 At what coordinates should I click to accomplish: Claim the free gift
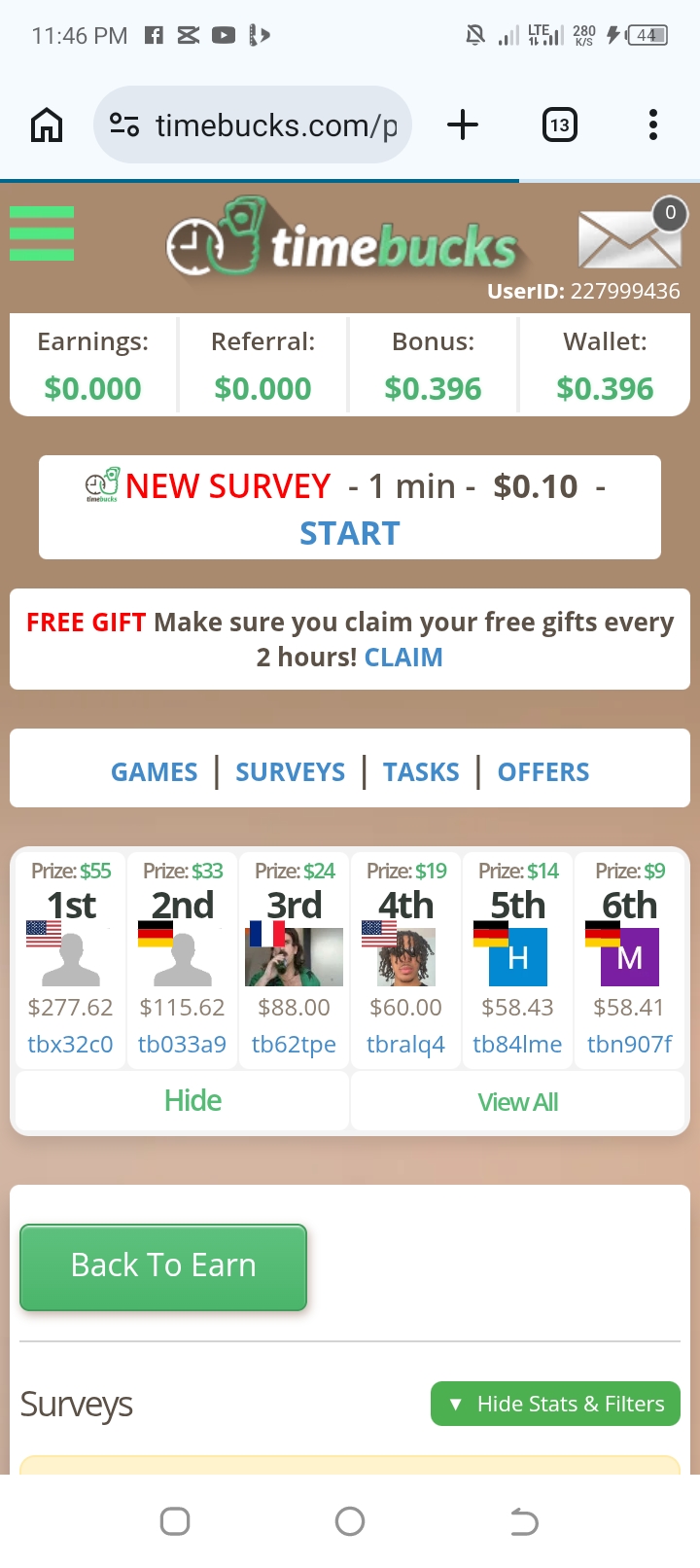point(403,658)
